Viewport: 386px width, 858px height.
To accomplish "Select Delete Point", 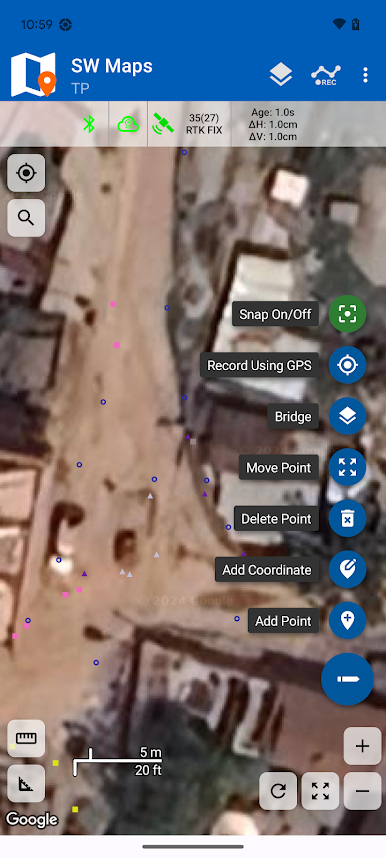I will tap(347, 518).
